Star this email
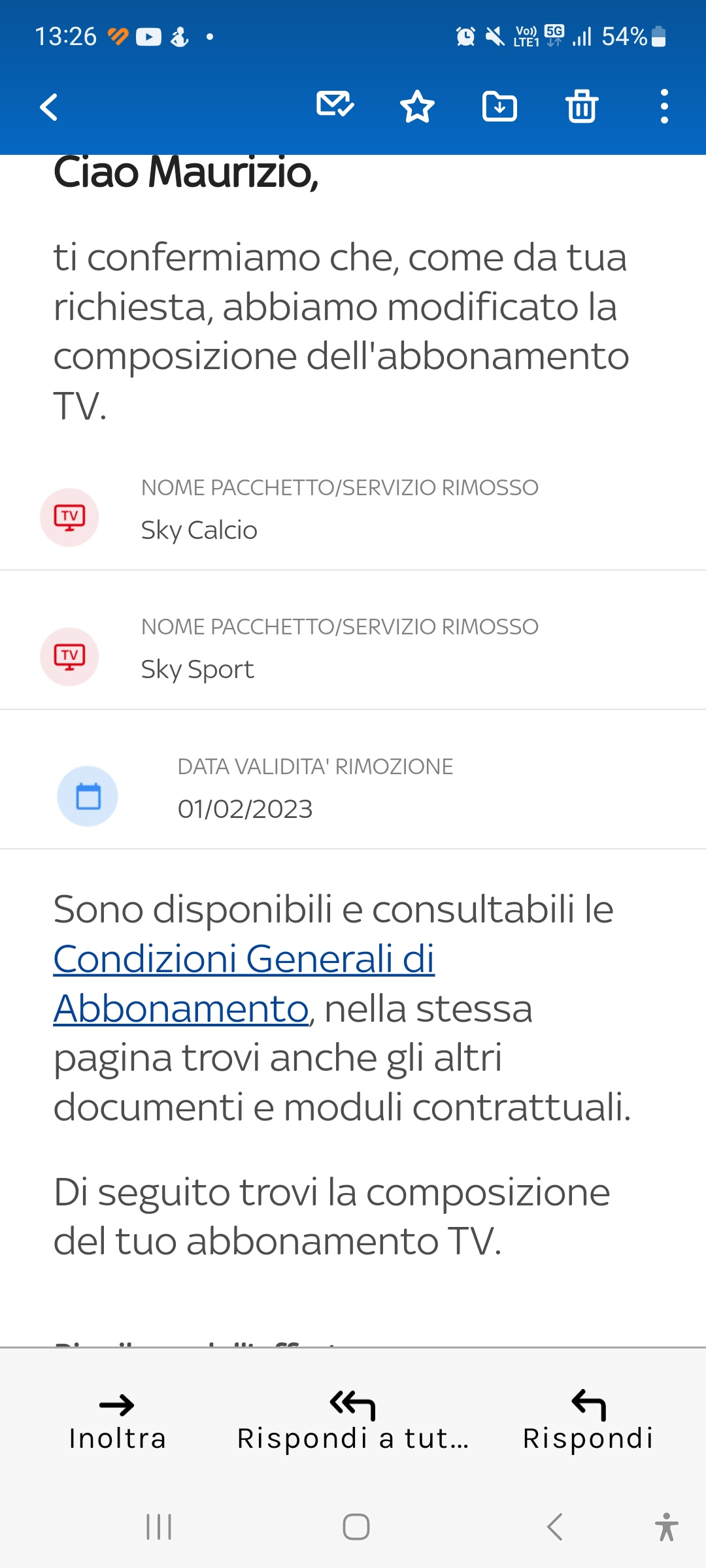This screenshot has width=706, height=1568. [417, 106]
